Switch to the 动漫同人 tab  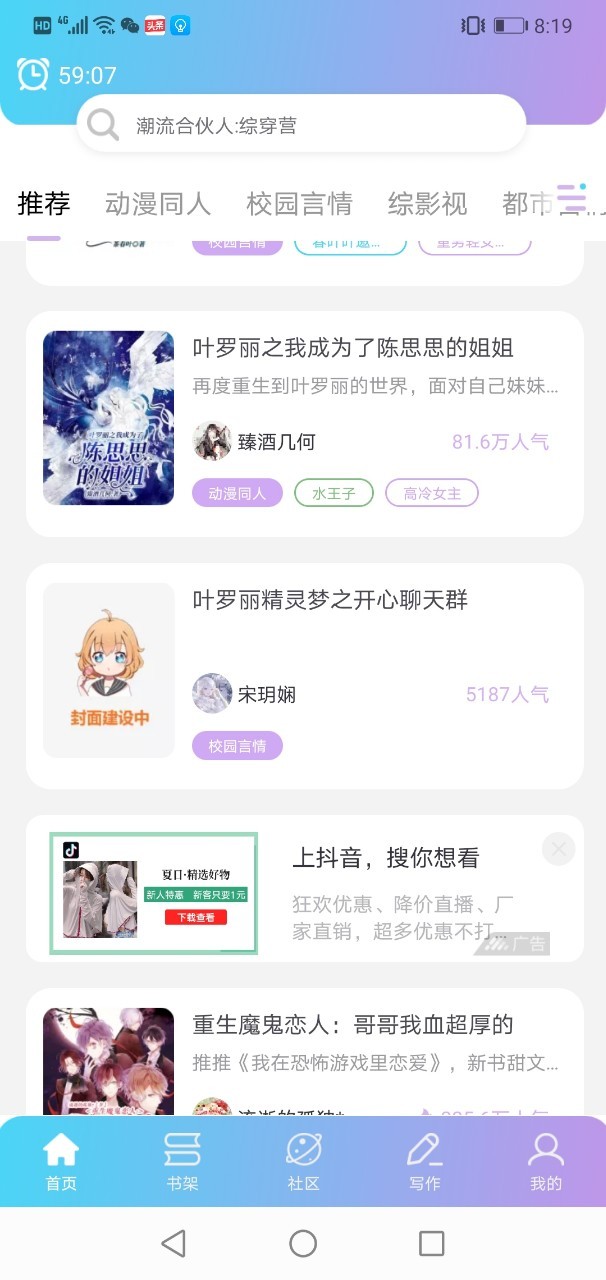click(x=158, y=204)
